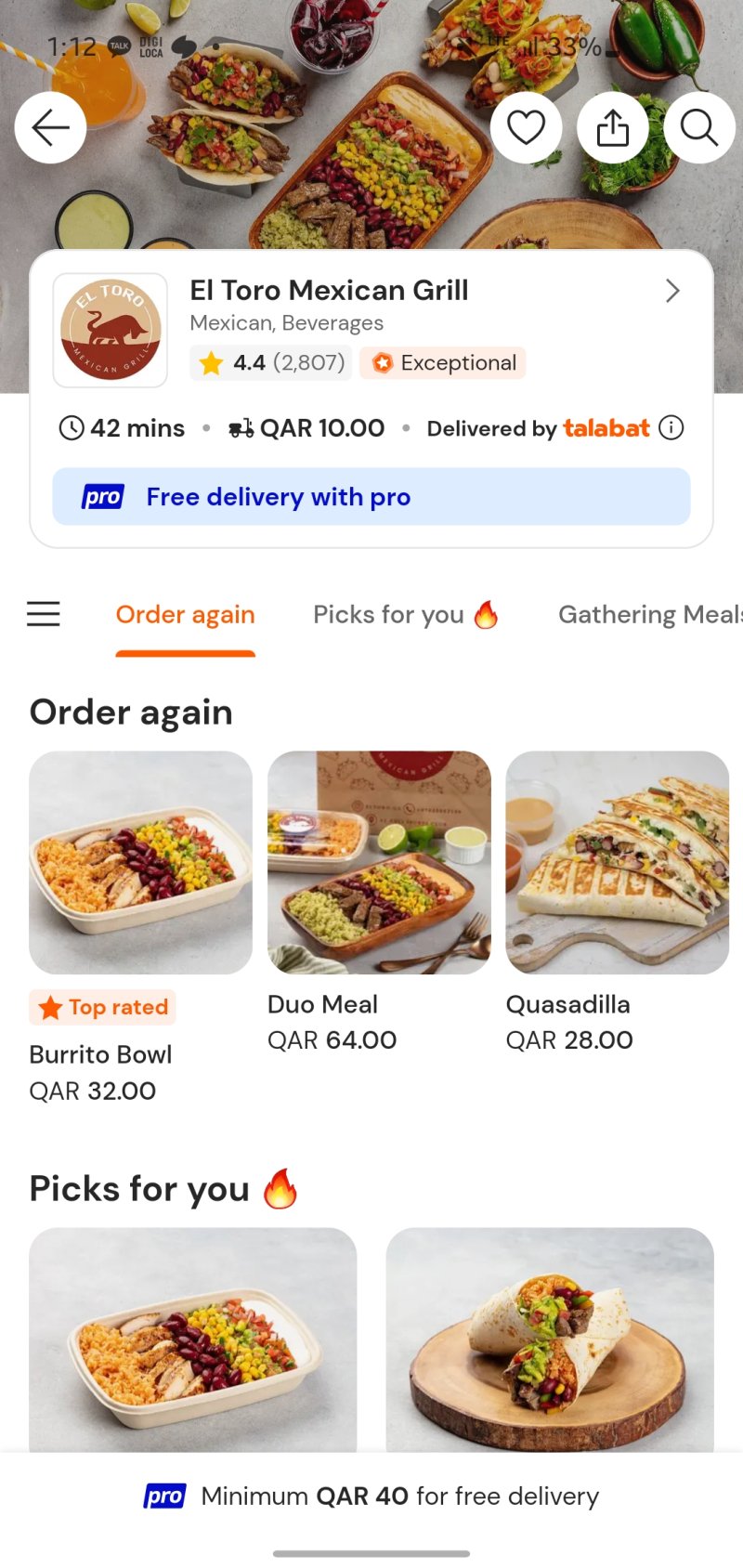Select the Order again tab
The image size is (743, 1568).
tap(185, 615)
